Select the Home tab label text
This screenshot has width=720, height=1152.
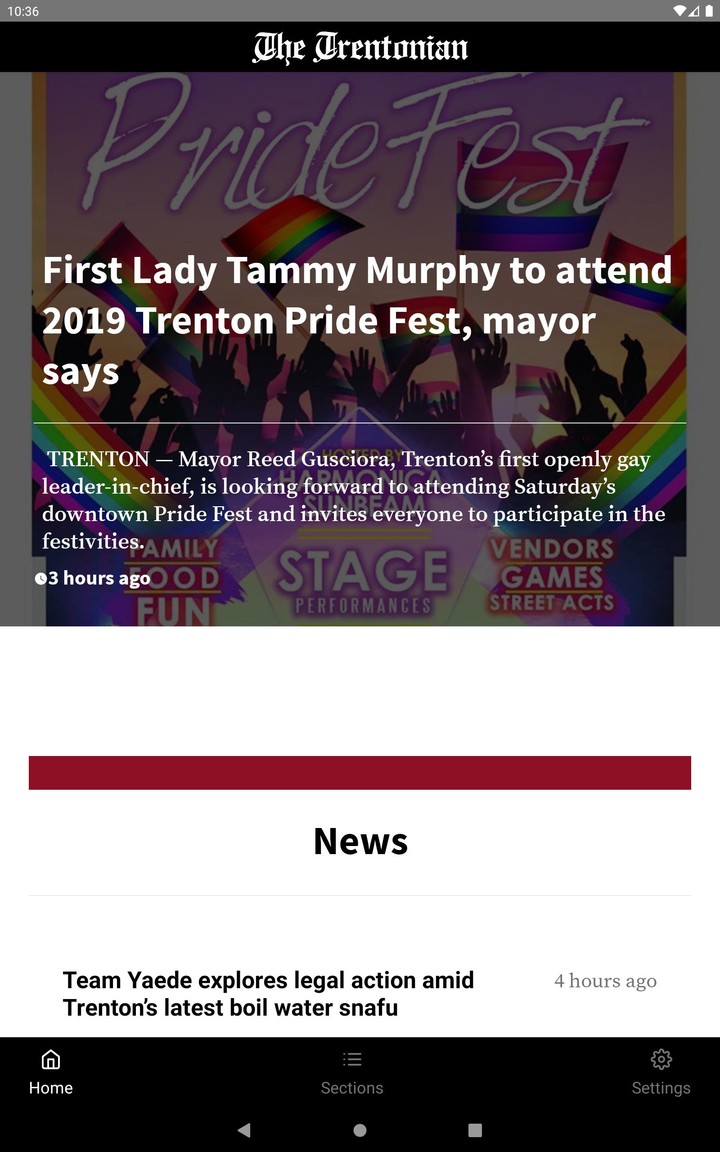click(x=50, y=1088)
